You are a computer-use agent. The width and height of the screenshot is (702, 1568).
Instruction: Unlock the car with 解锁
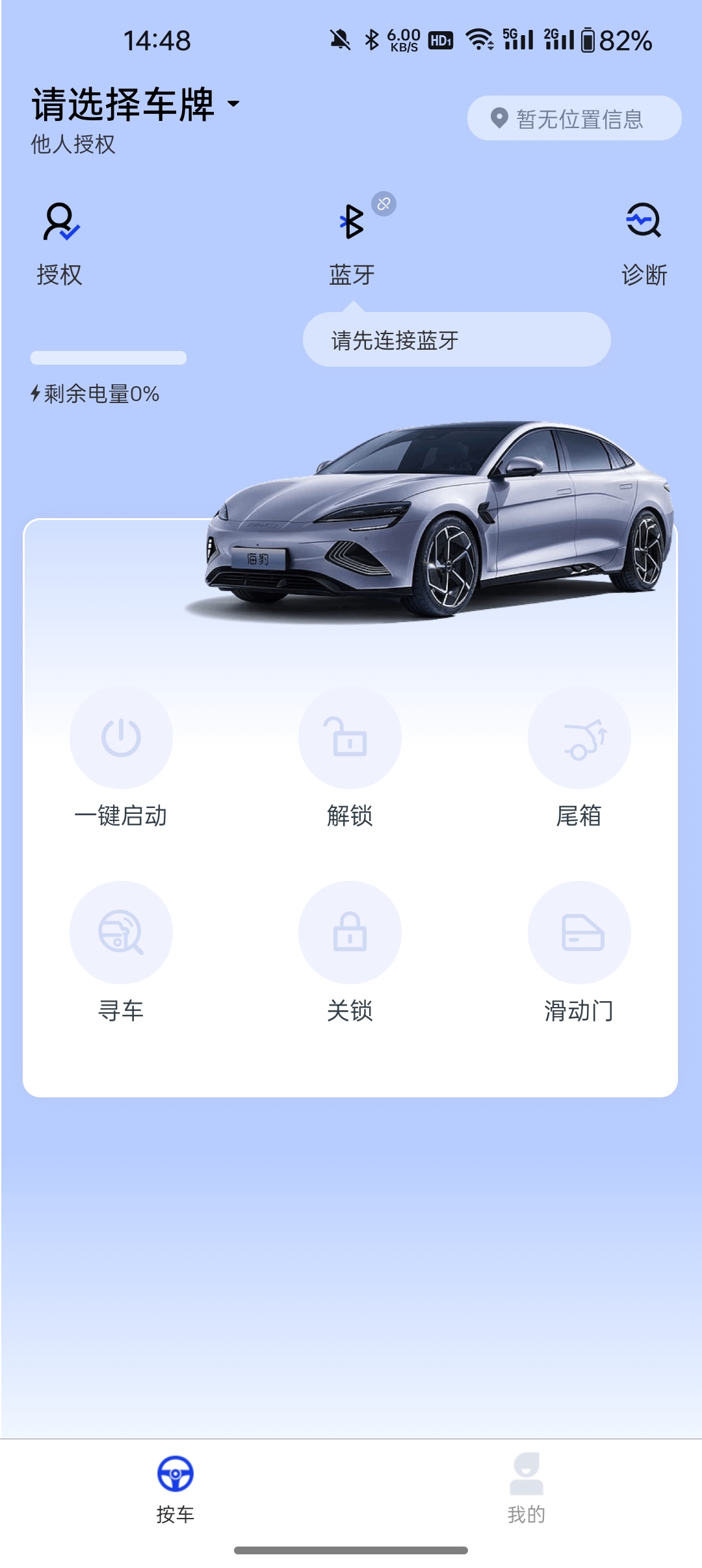[x=350, y=738]
